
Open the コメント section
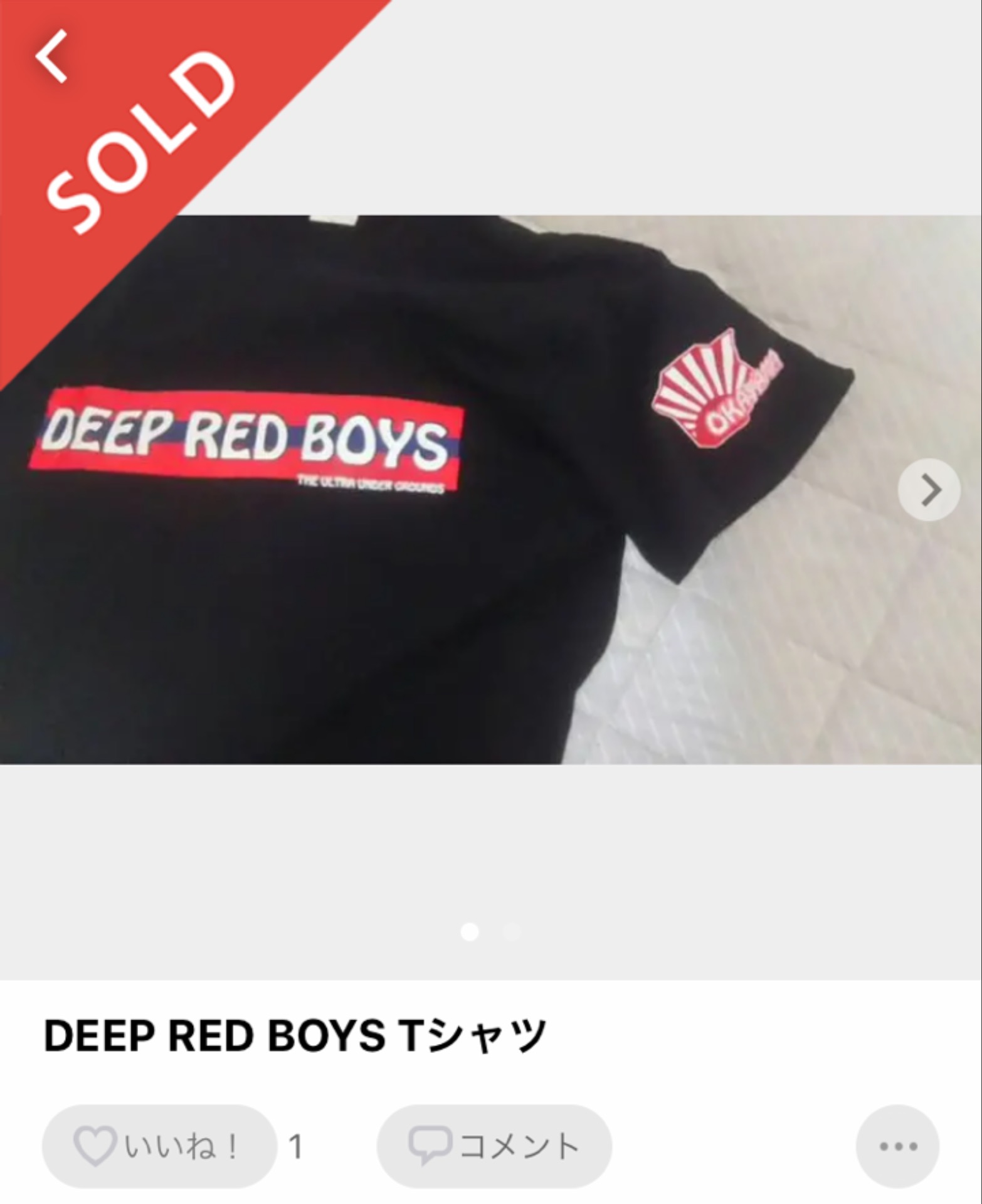[x=494, y=1147]
